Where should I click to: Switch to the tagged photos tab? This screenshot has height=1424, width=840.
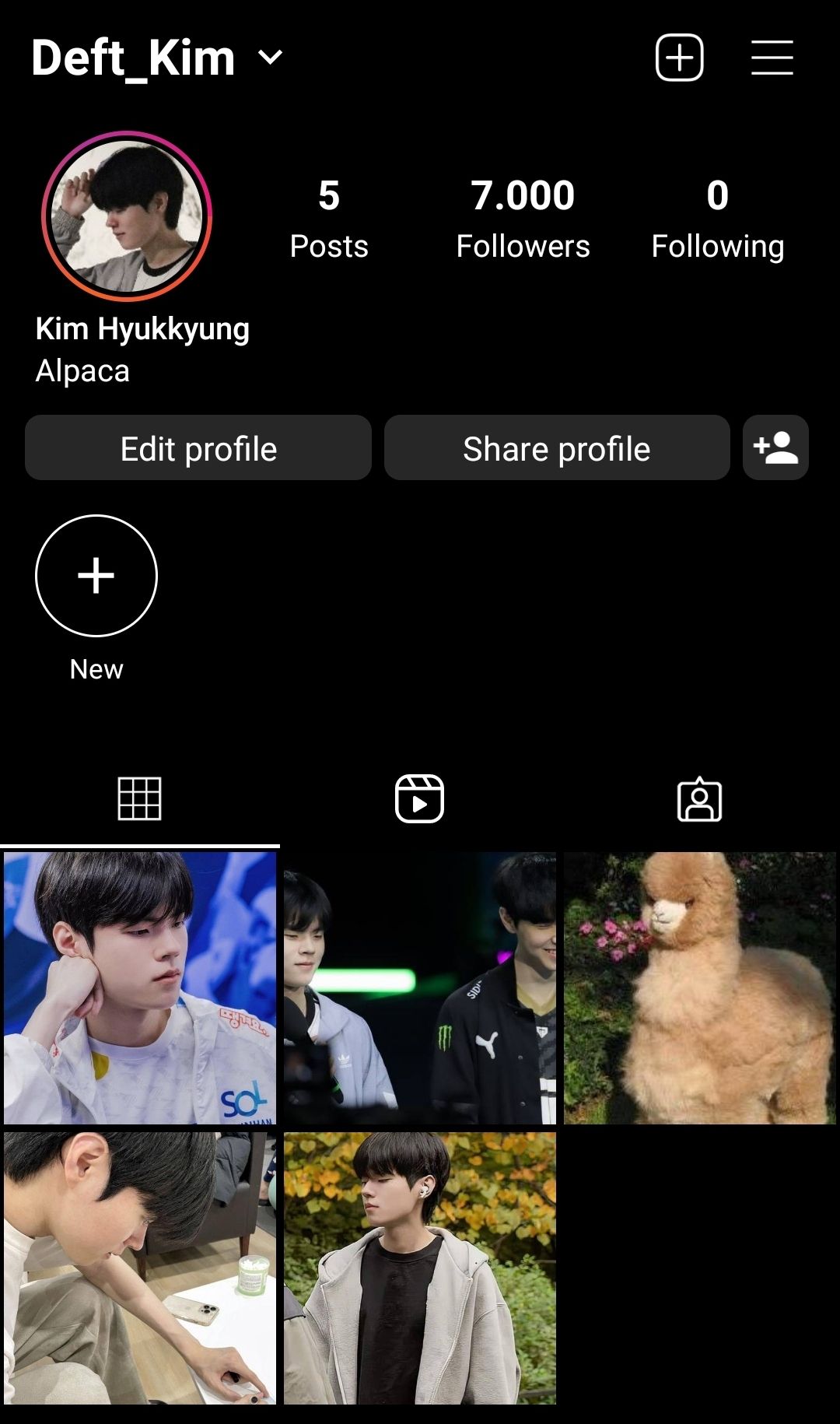click(x=700, y=799)
